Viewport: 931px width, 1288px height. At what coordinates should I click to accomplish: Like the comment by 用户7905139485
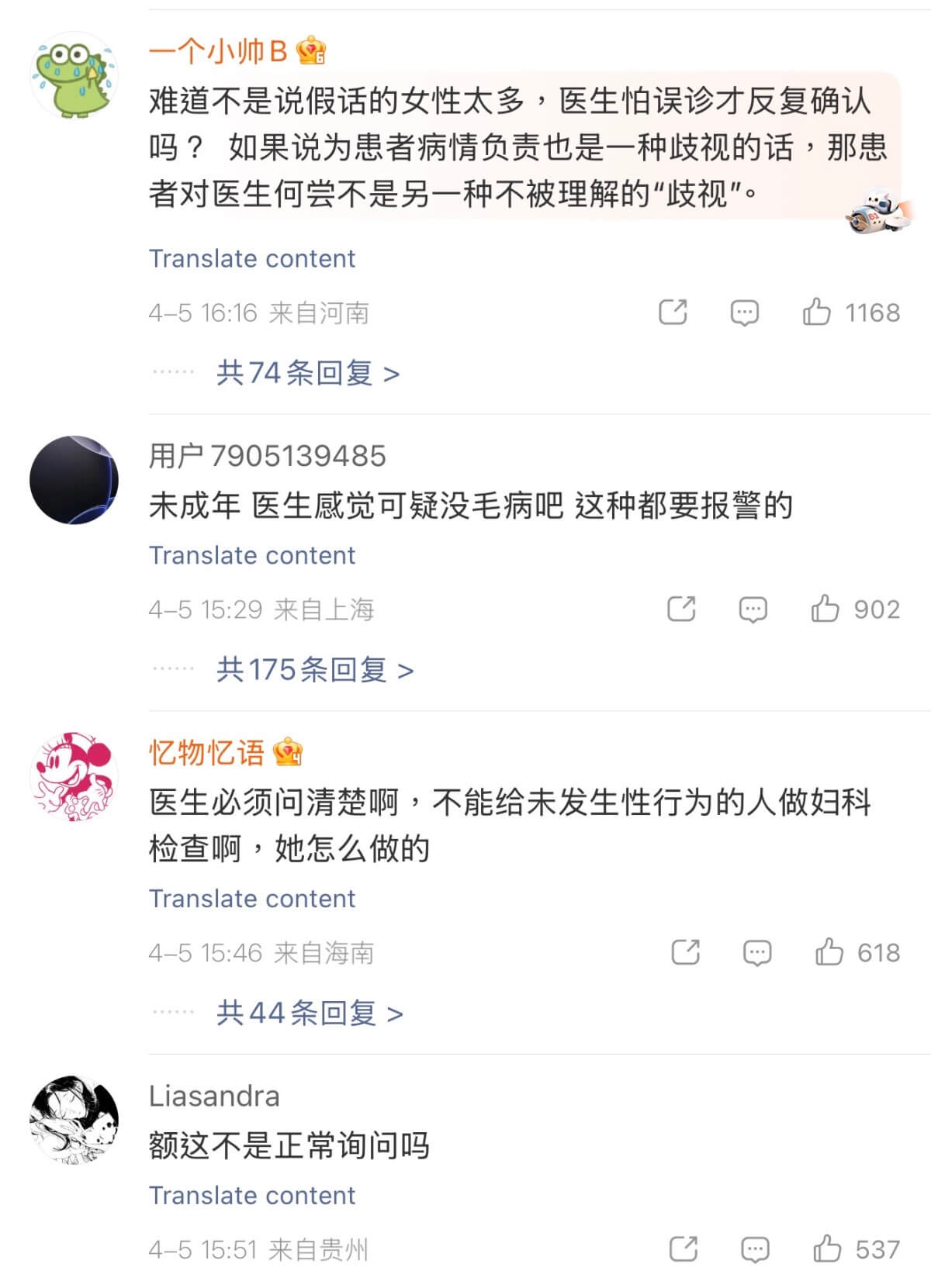(x=825, y=609)
